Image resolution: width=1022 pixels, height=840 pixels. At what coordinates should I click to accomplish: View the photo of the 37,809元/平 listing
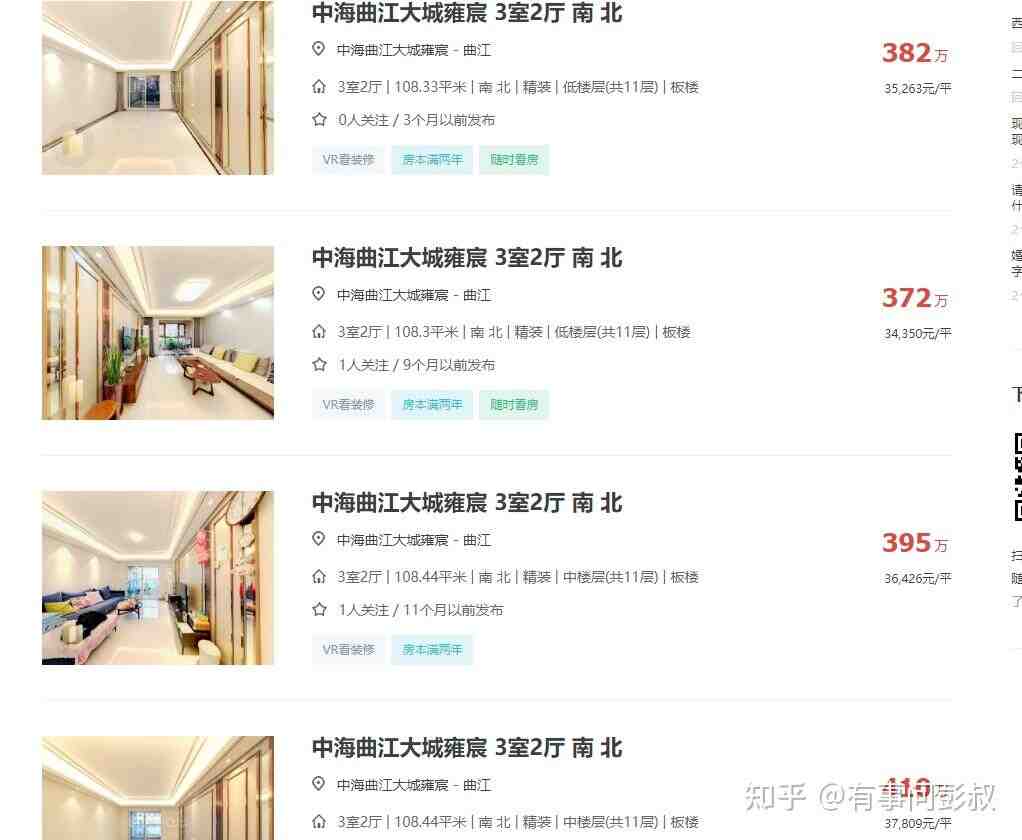pos(157,790)
